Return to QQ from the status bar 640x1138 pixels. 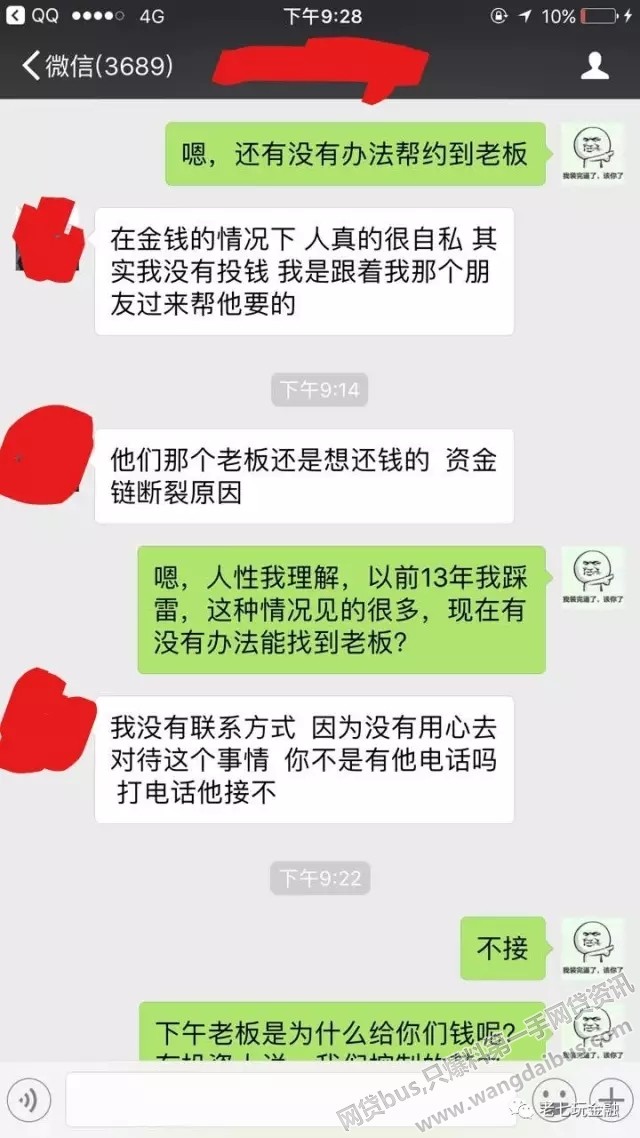32,16
